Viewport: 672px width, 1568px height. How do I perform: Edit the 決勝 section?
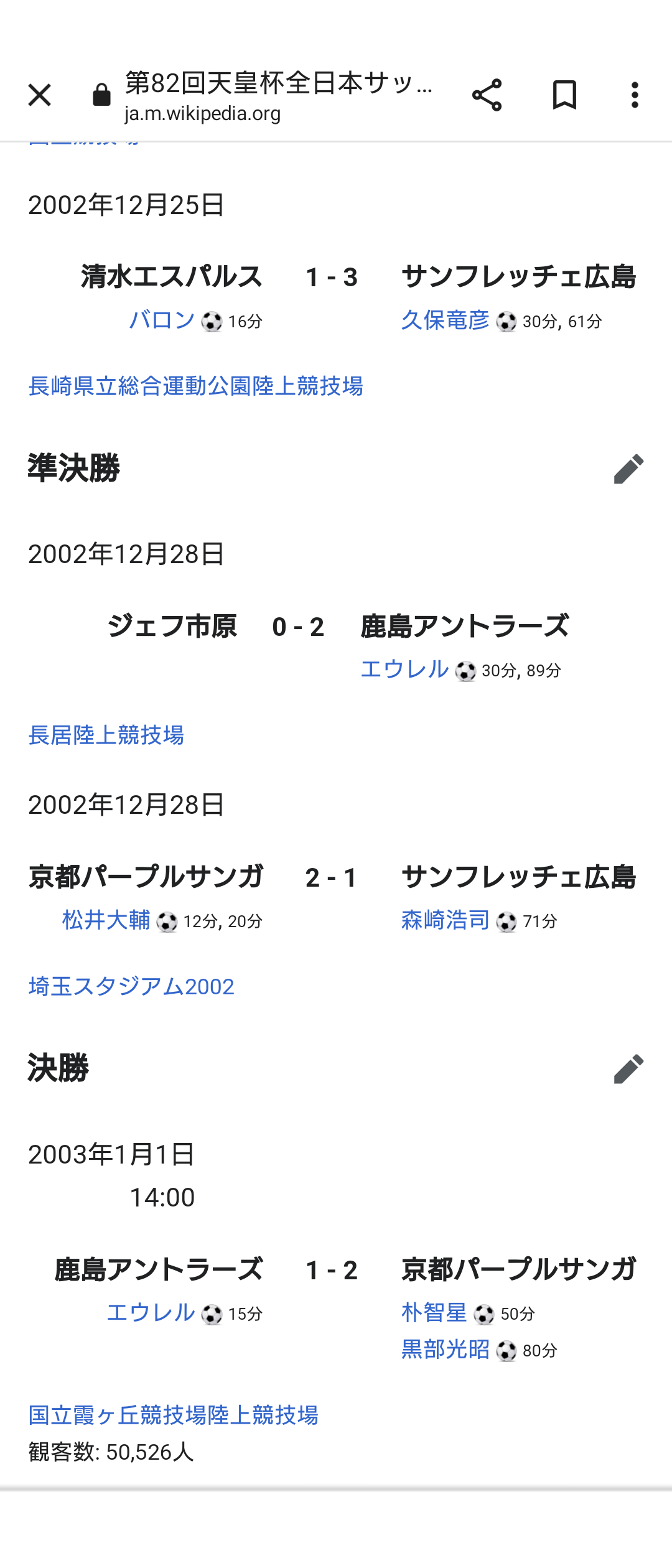click(x=628, y=1068)
